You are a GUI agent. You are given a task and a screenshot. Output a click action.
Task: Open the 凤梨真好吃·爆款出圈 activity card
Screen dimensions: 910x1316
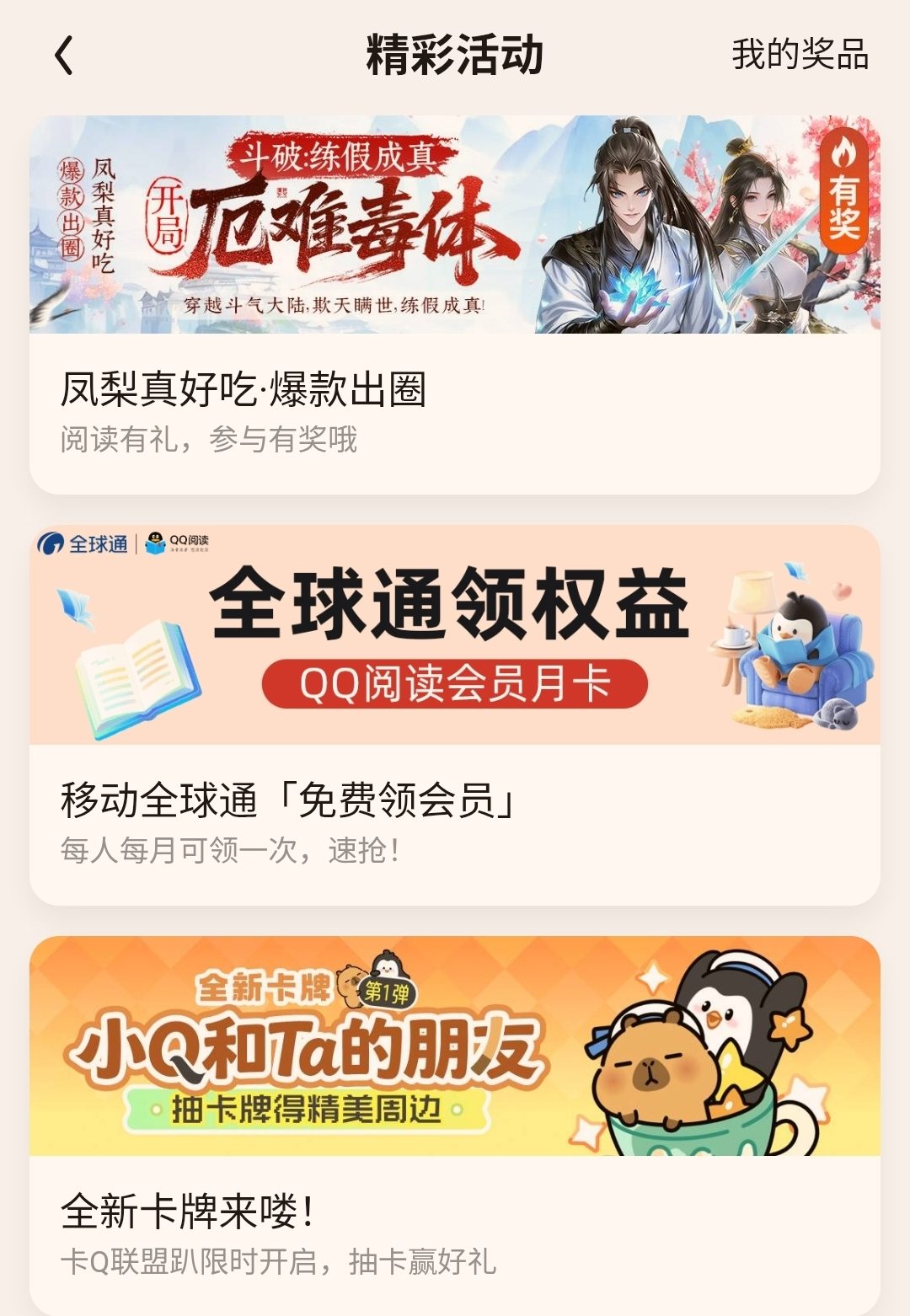tap(455, 305)
